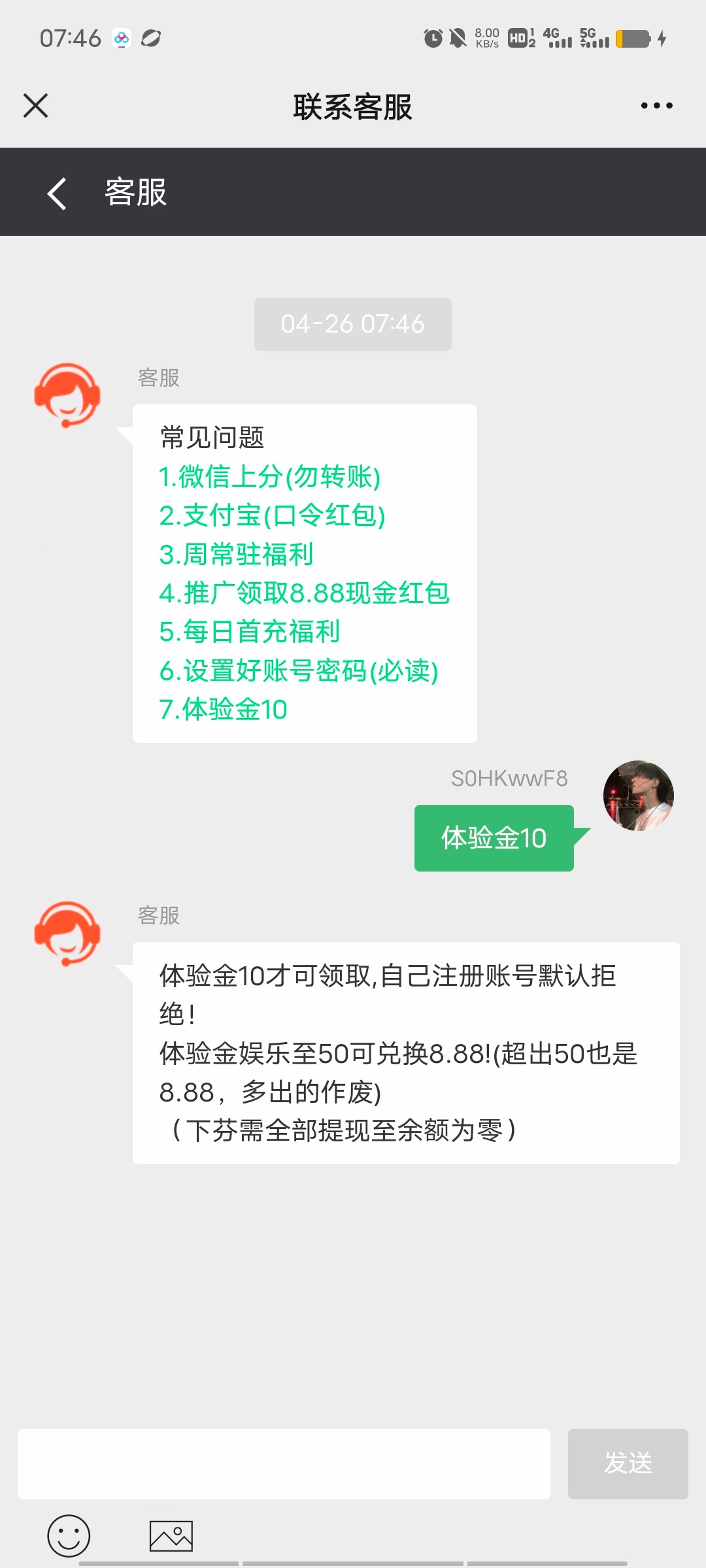Screen dimensions: 706x1568
Task: Select FAQ 5 每日首充福利
Action: click(x=249, y=632)
